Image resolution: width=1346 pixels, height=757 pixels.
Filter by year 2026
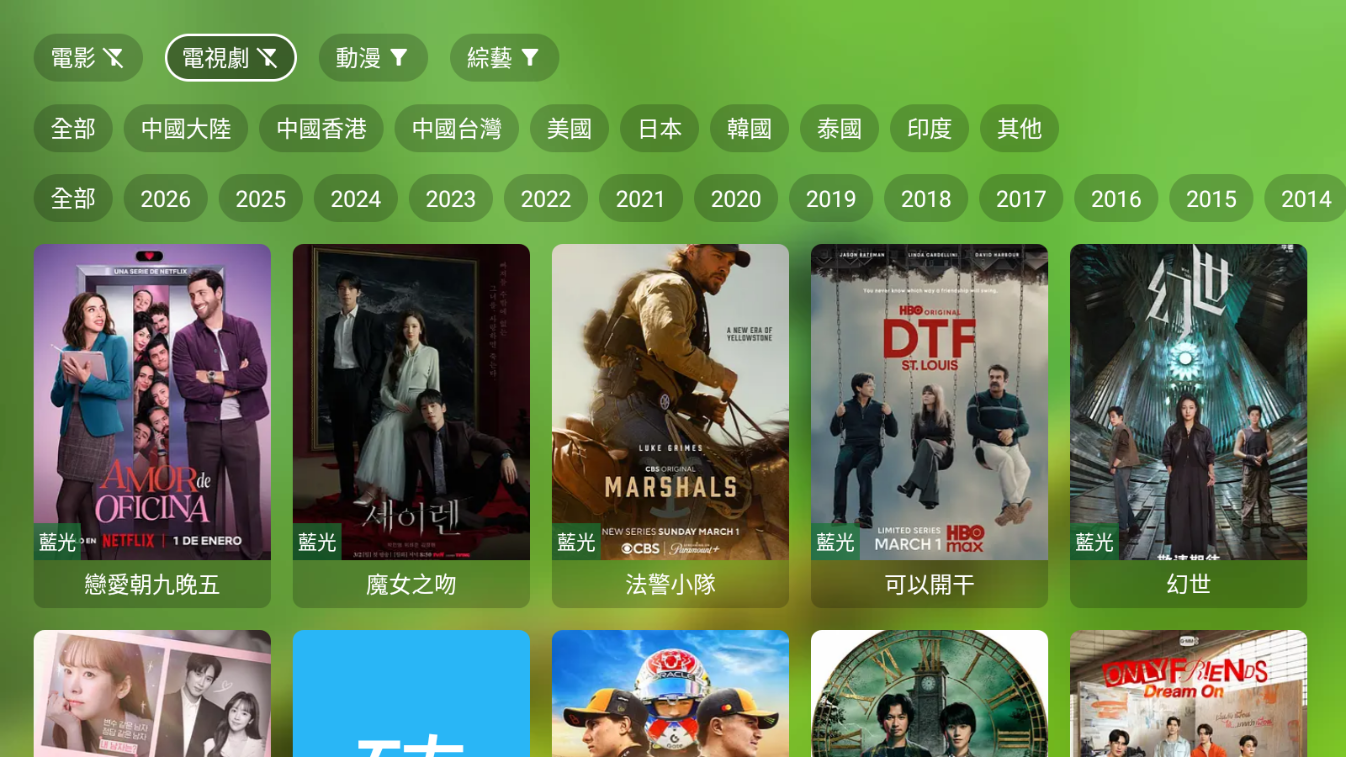pyautogui.click(x=165, y=199)
